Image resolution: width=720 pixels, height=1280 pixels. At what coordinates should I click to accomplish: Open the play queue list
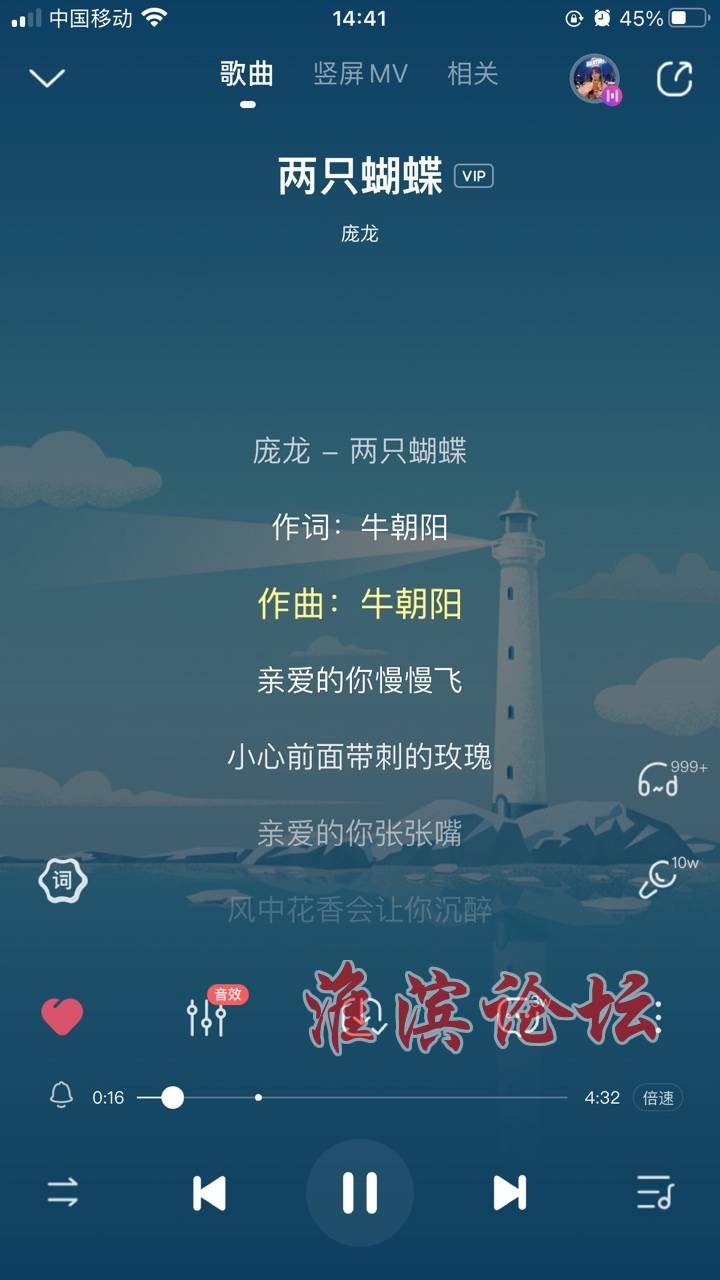[656, 1192]
